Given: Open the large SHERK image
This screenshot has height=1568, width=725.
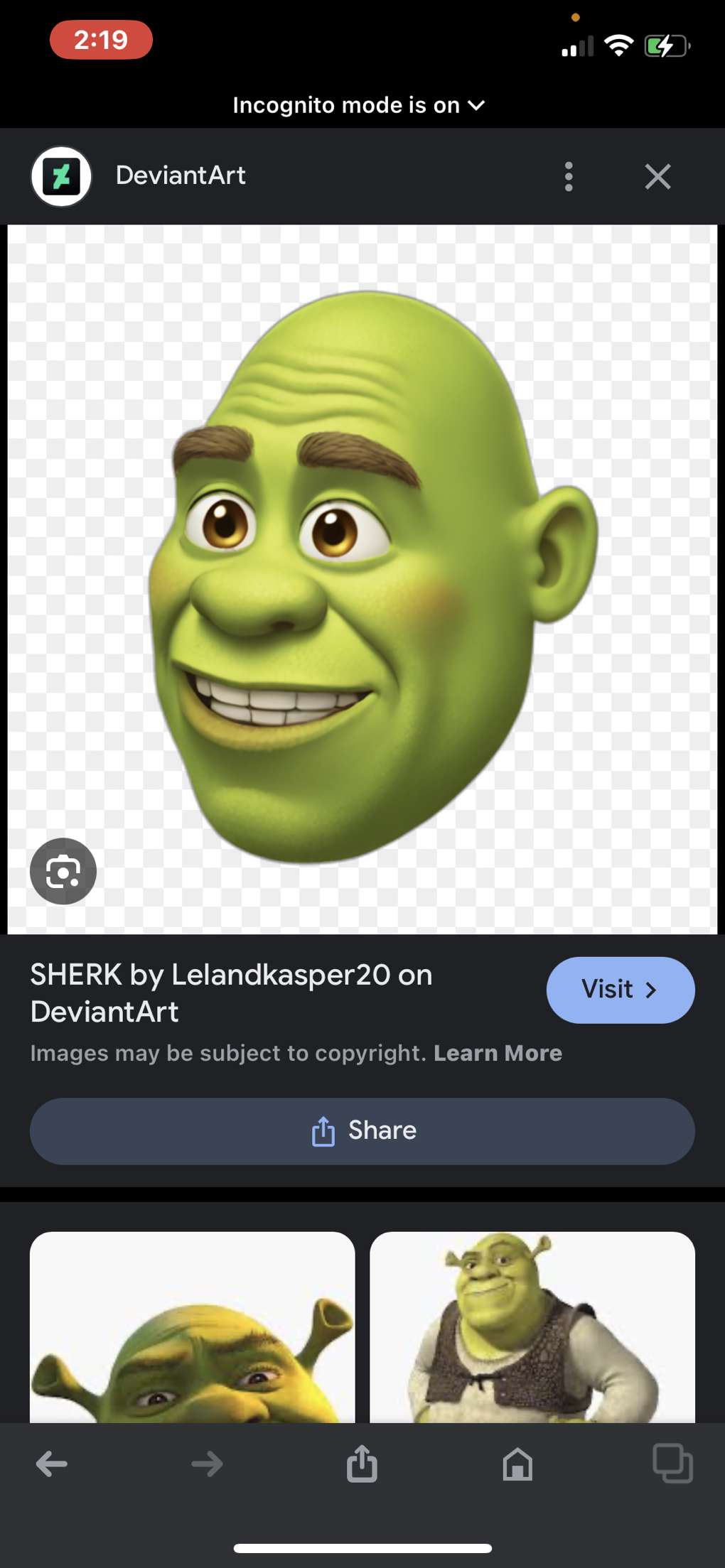Looking at the screenshot, I should pyautogui.click(x=362, y=579).
